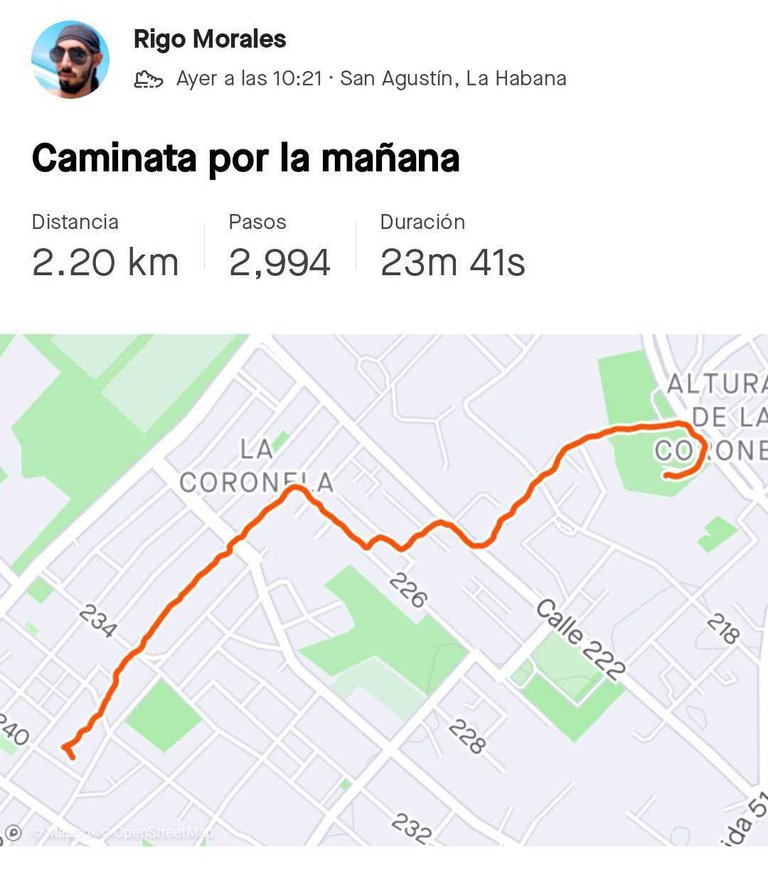Open the walk route map
This screenshot has height=869, width=768.
384,590
